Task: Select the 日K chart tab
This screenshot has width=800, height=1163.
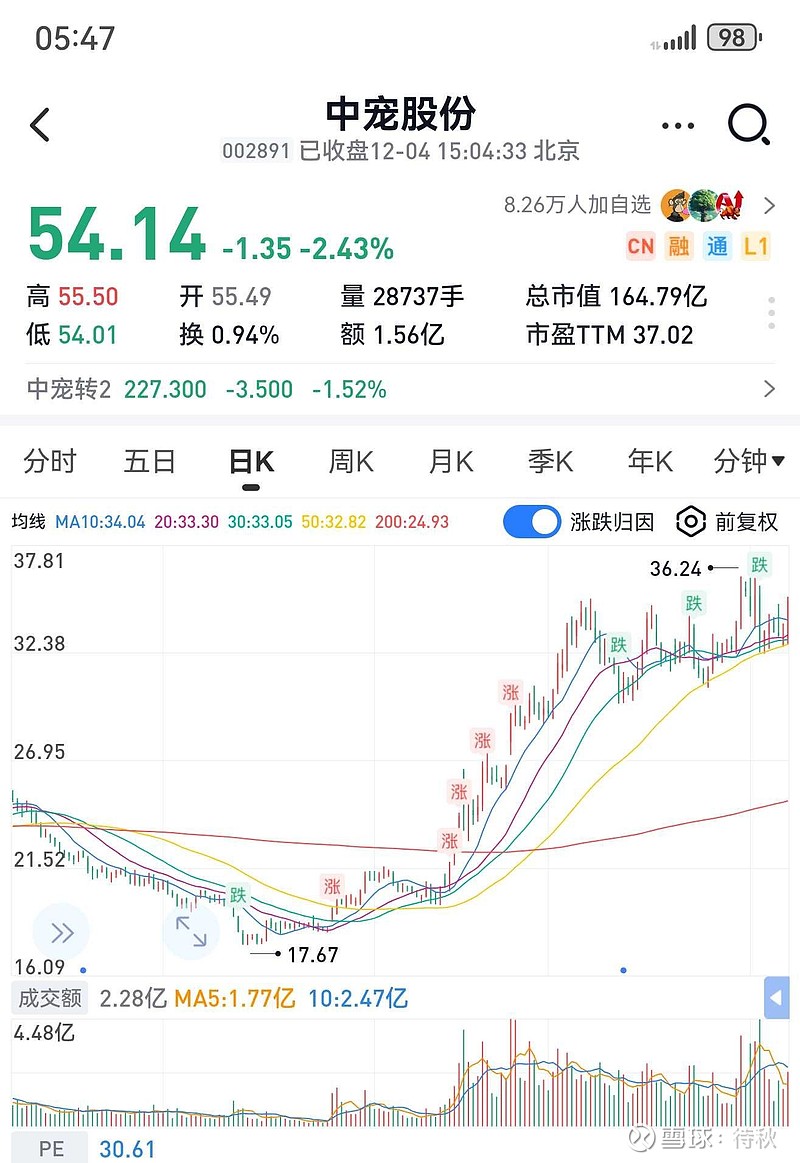Action: coord(251,462)
